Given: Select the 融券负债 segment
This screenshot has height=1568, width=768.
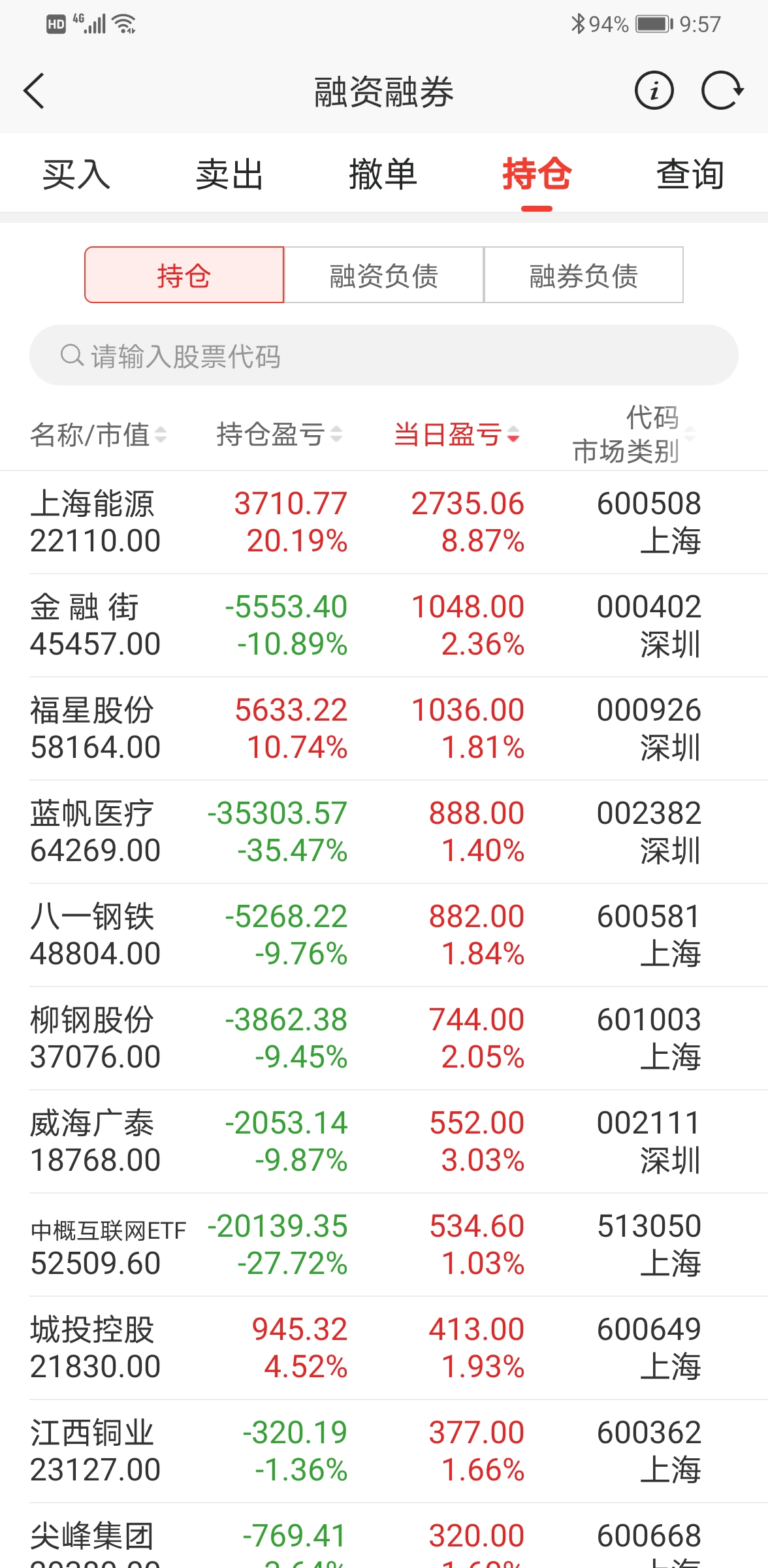Looking at the screenshot, I should 583,275.
